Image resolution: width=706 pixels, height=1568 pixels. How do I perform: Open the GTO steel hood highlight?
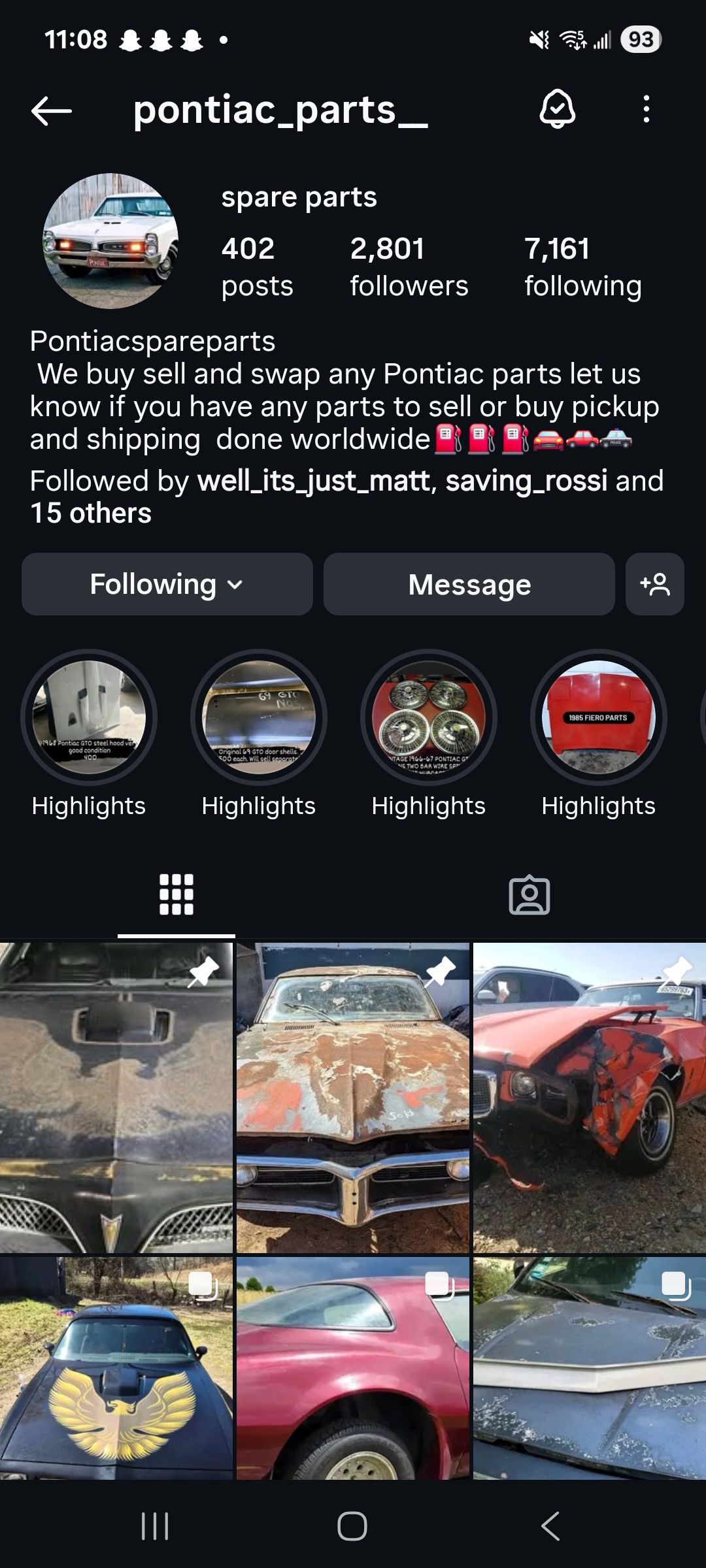[x=89, y=717]
